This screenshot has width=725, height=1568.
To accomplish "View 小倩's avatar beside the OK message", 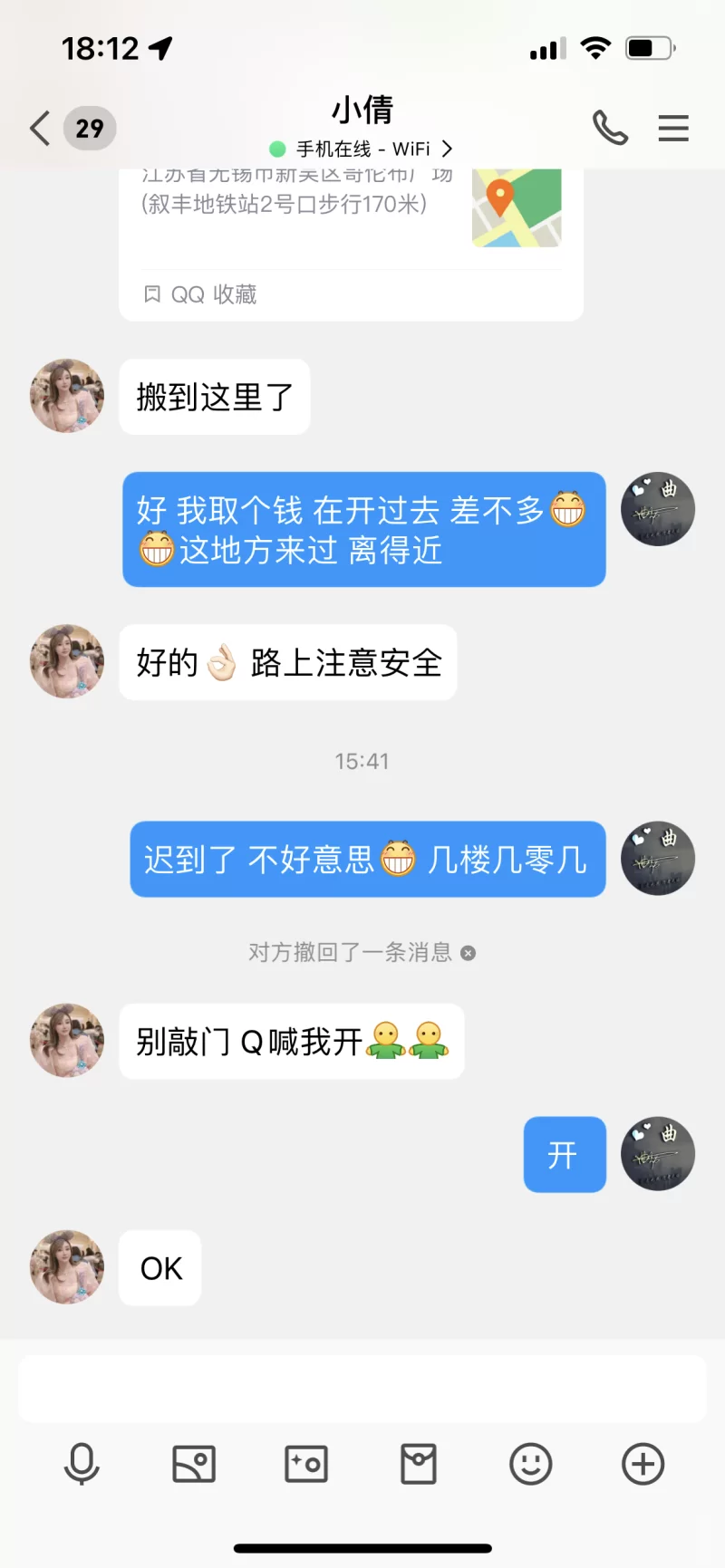I will tap(67, 1267).
